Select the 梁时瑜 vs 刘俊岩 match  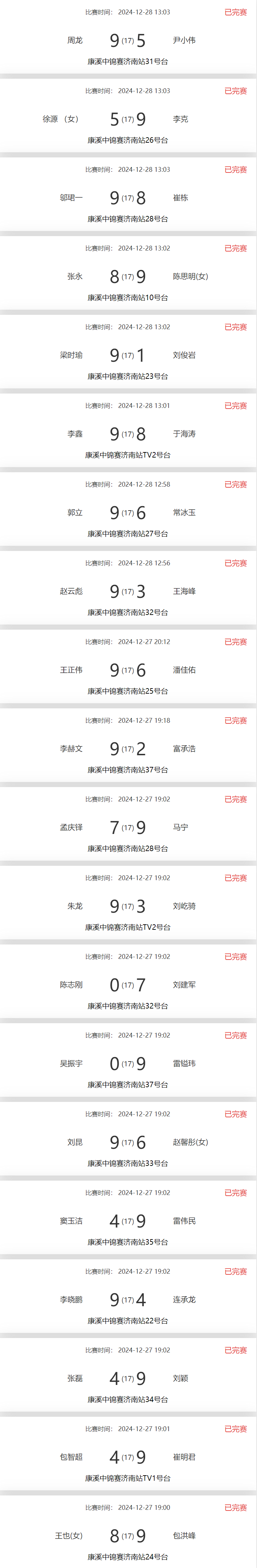(x=128, y=355)
